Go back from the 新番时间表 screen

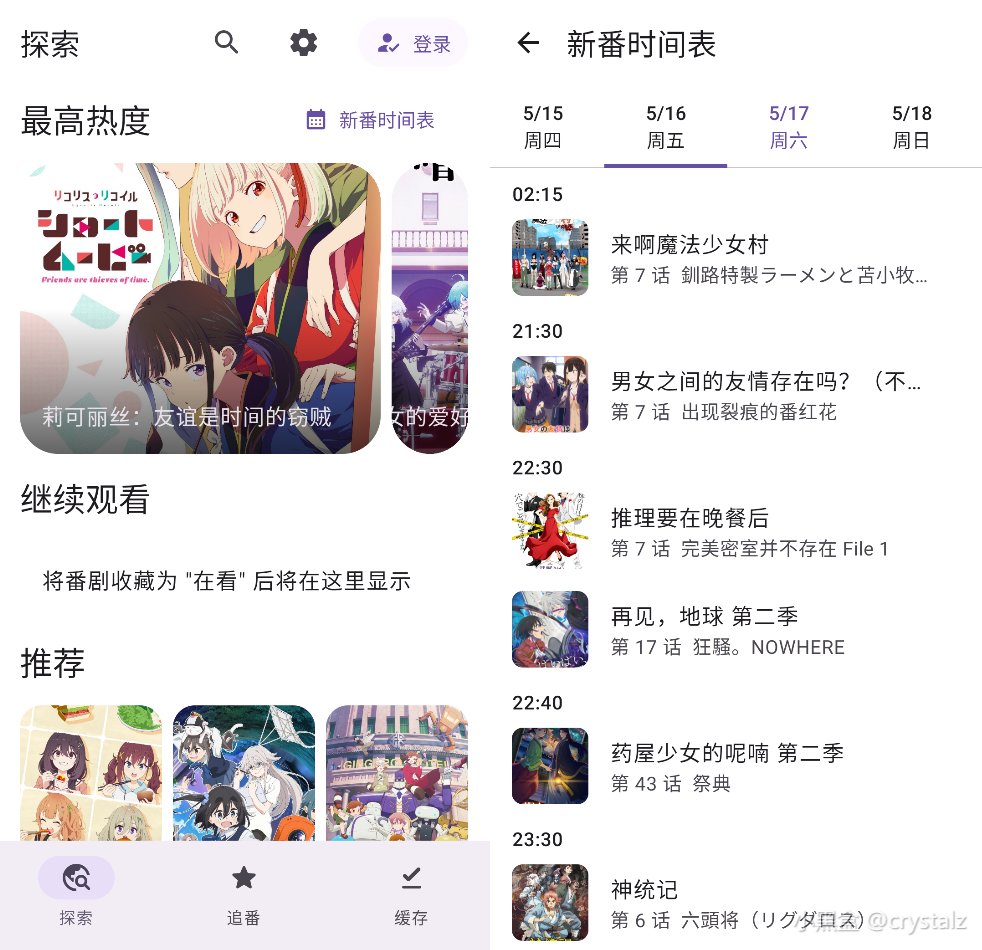(527, 43)
